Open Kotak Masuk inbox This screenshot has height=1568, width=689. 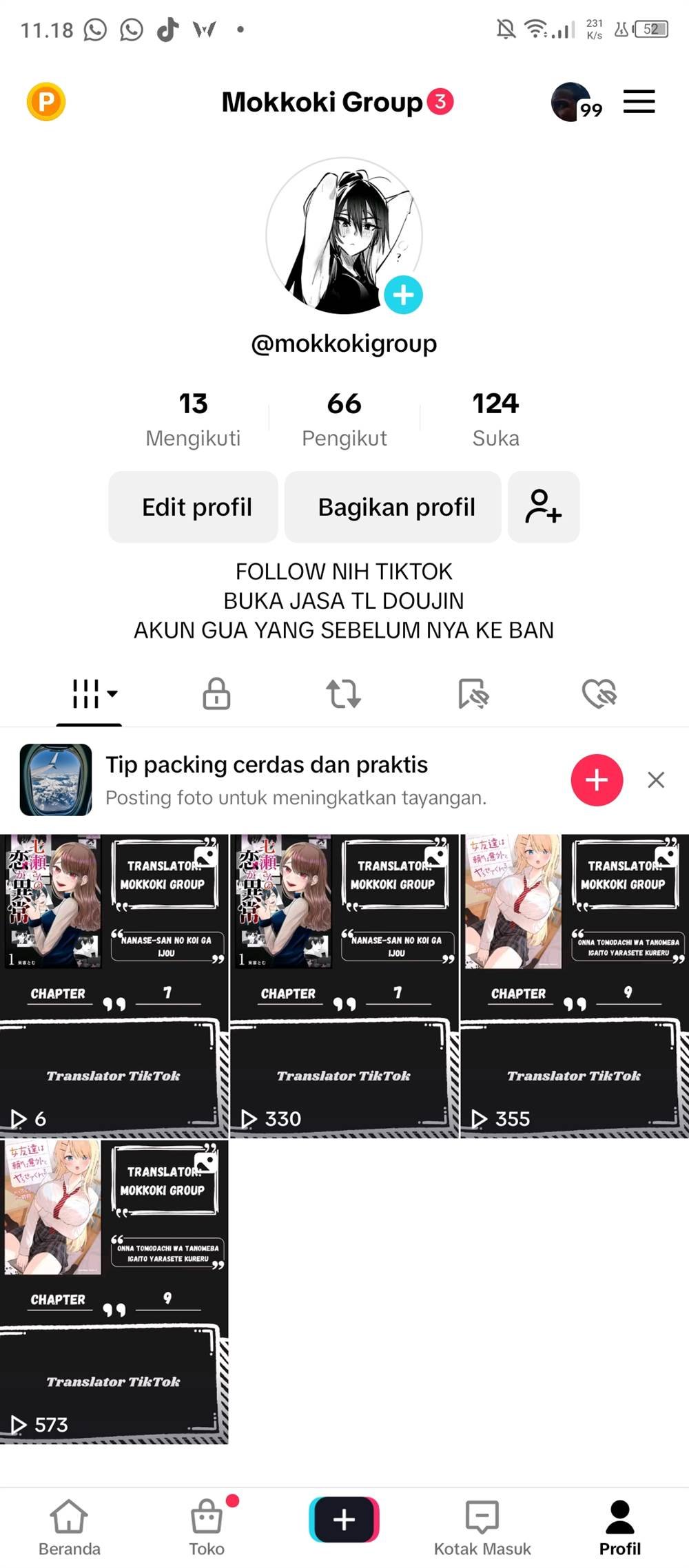coord(482,1527)
